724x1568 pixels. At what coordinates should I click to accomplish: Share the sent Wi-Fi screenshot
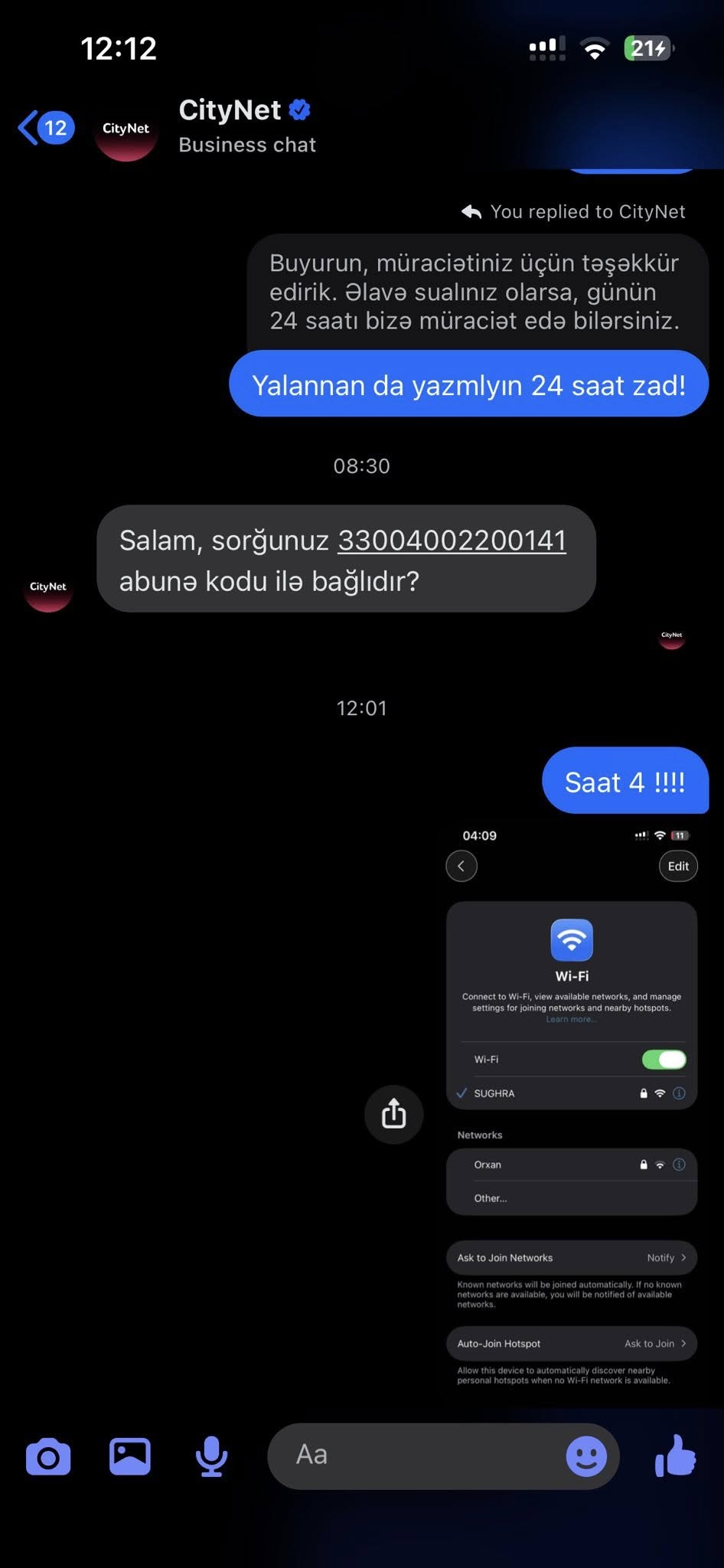[x=393, y=1114]
